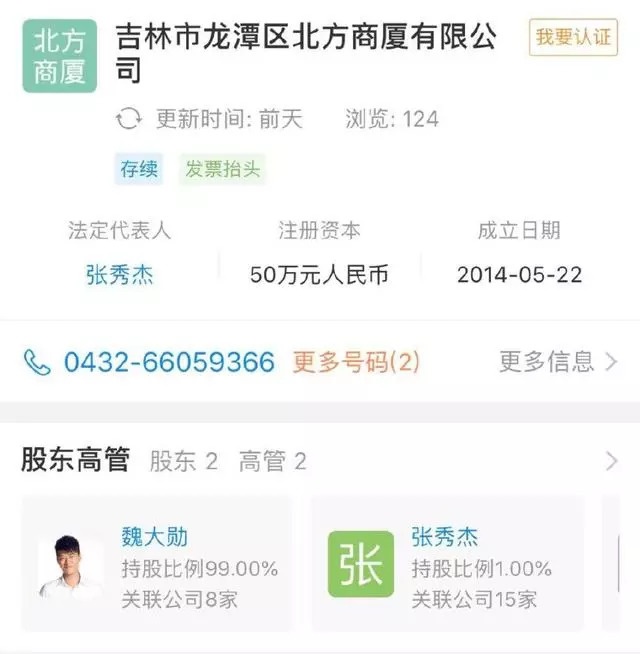
Task: Switch to 股东 2 list
Action: point(183,461)
